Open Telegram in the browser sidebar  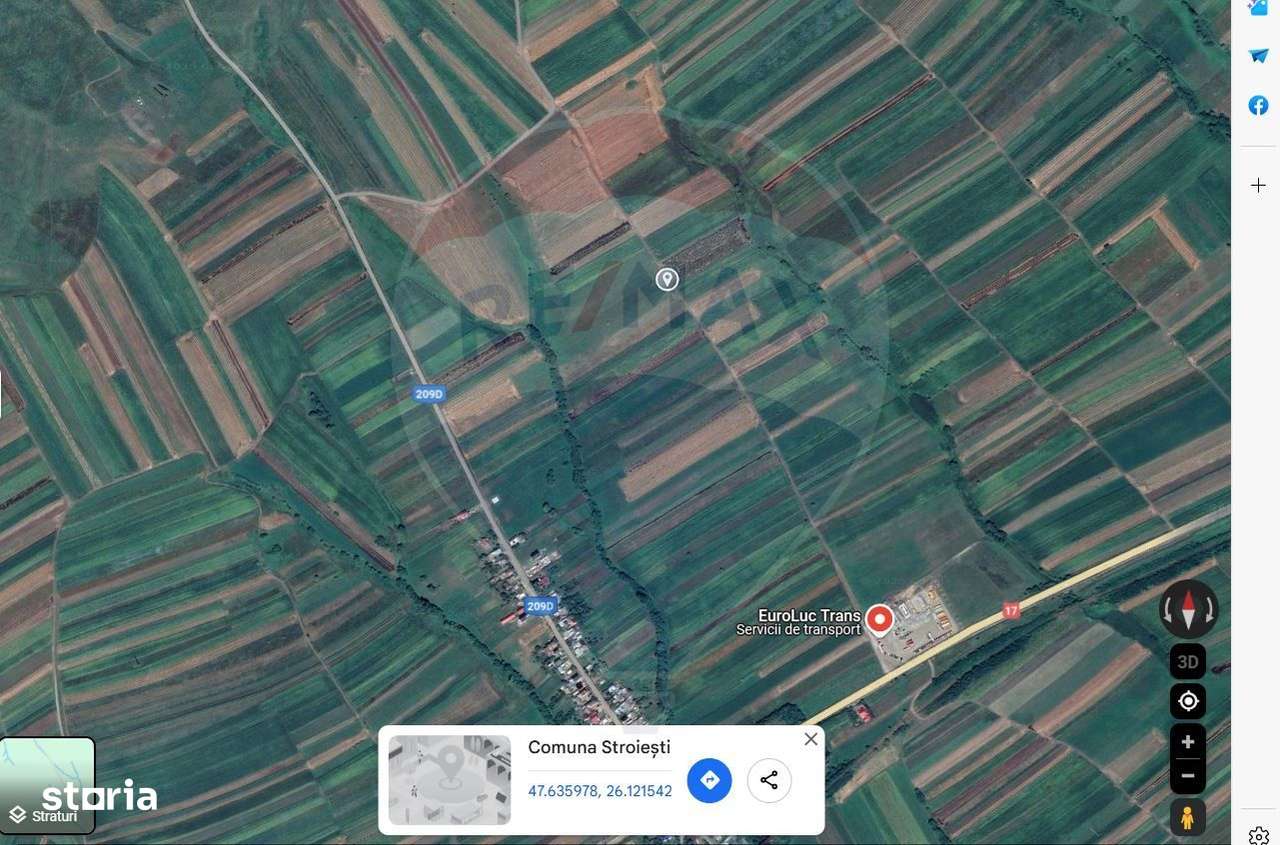click(1258, 56)
